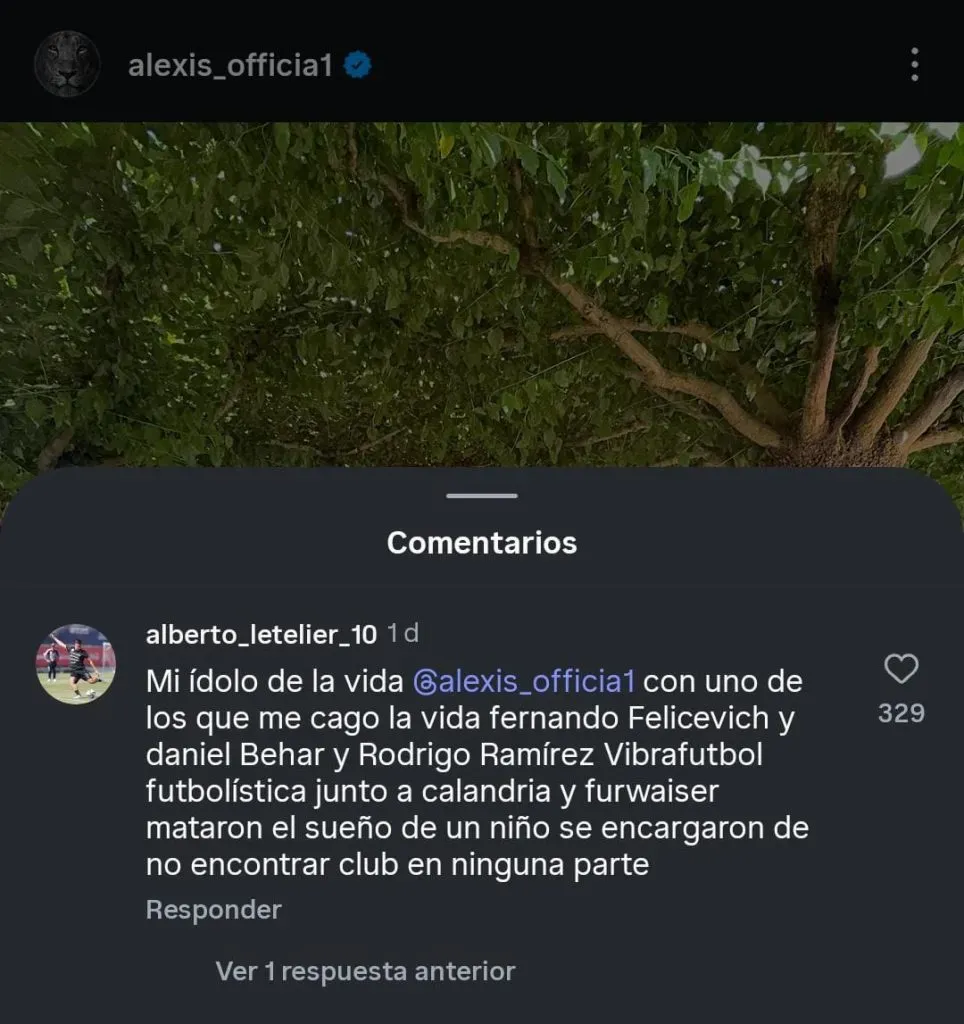Tap the comments sheet drag handle
Image resolution: width=964 pixels, height=1024 pixels.
click(482, 496)
